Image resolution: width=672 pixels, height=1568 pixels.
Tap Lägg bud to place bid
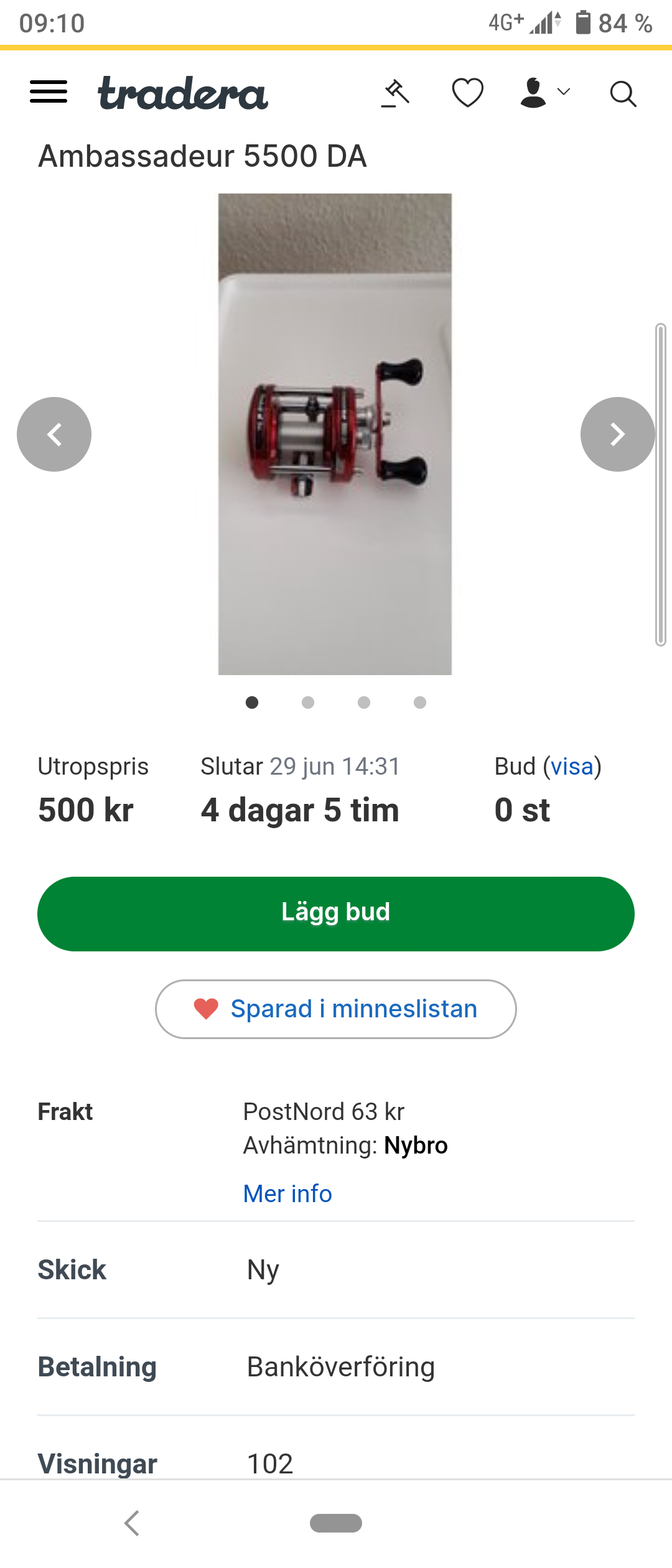336,913
